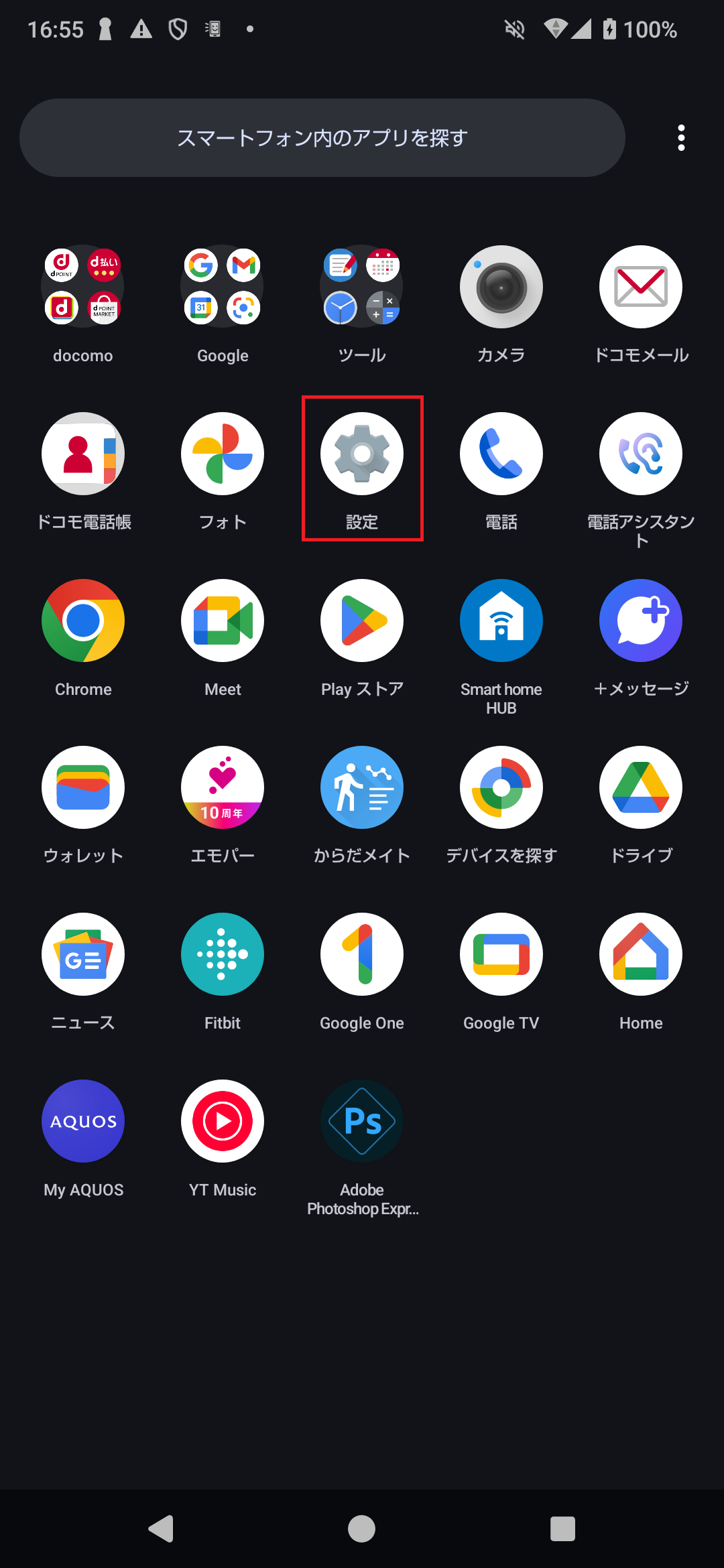Start デバイスを探す
The height and width of the screenshot is (1568, 724).
[x=501, y=788]
